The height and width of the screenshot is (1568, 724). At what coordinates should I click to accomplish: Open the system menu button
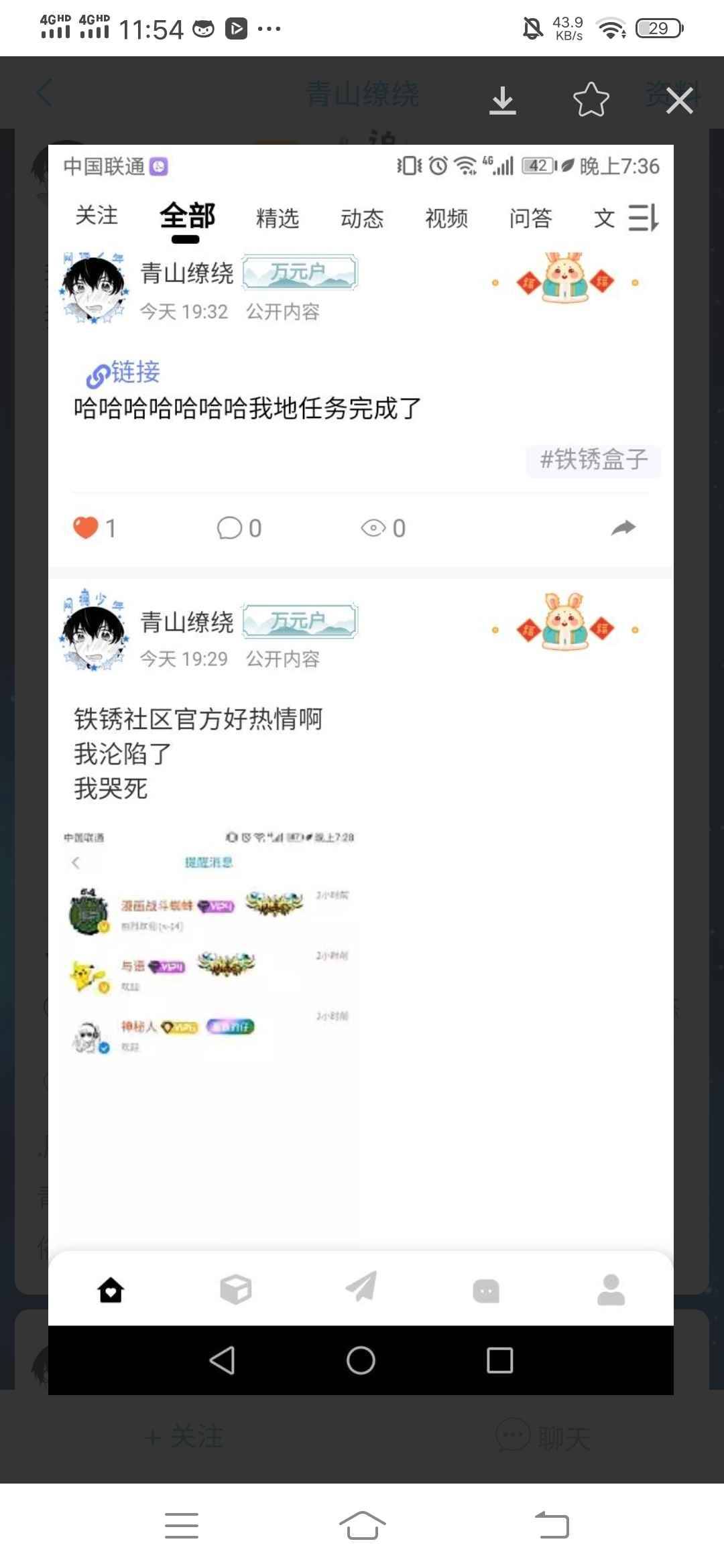(182, 1525)
